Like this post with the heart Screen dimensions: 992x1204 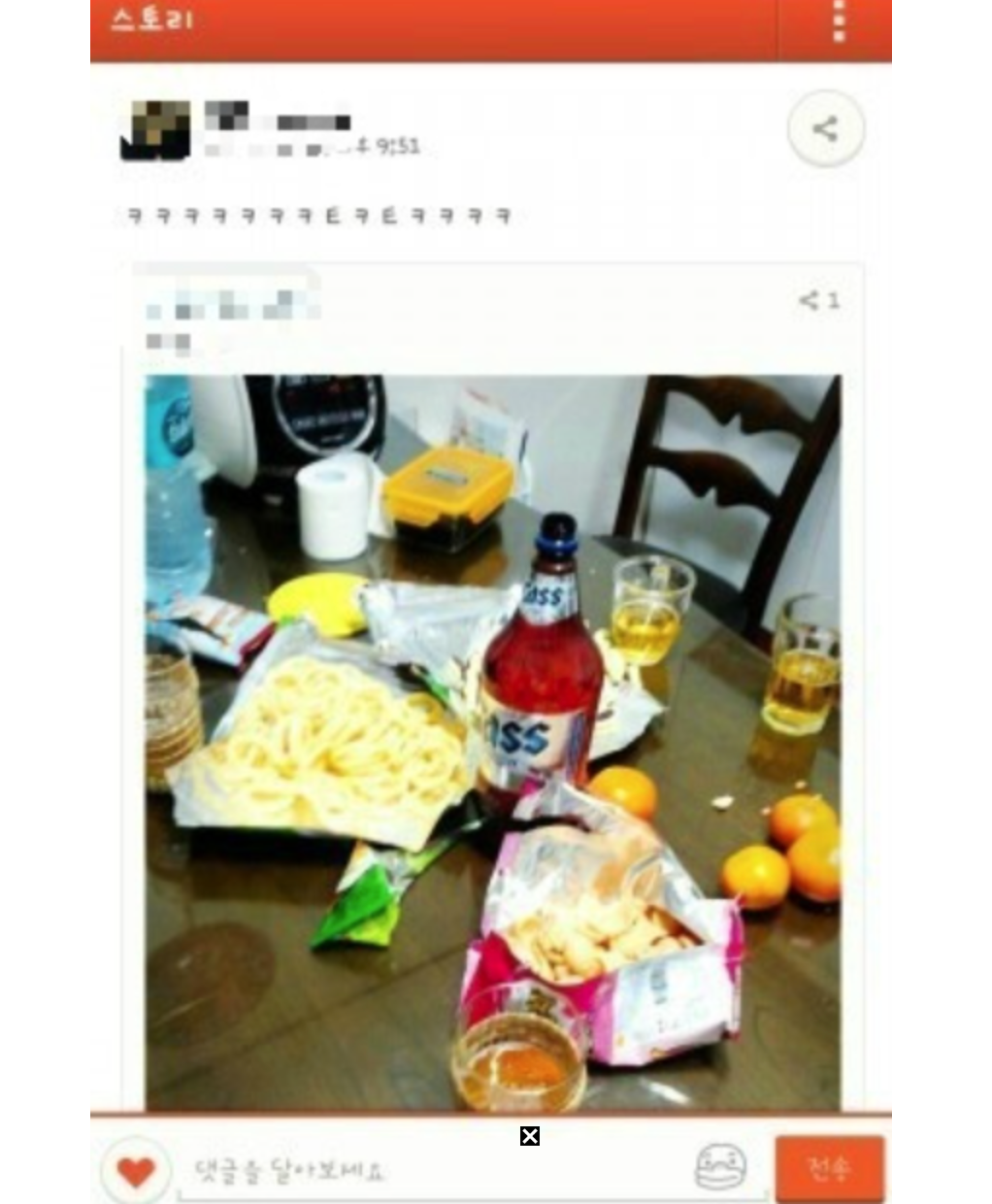coord(136,1172)
